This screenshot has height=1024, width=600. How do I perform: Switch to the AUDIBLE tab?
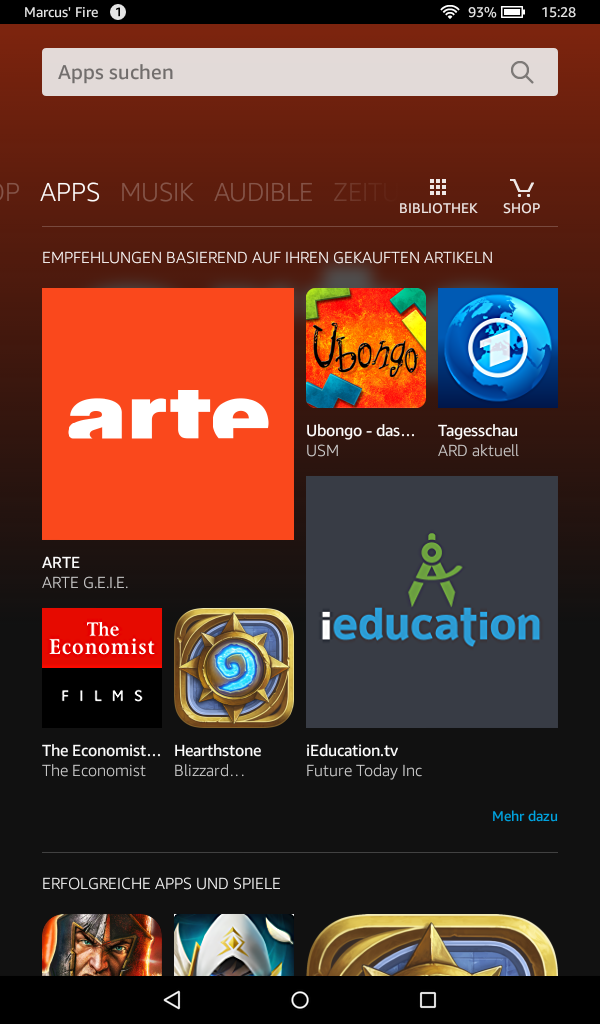pyautogui.click(x=263, y=192)
